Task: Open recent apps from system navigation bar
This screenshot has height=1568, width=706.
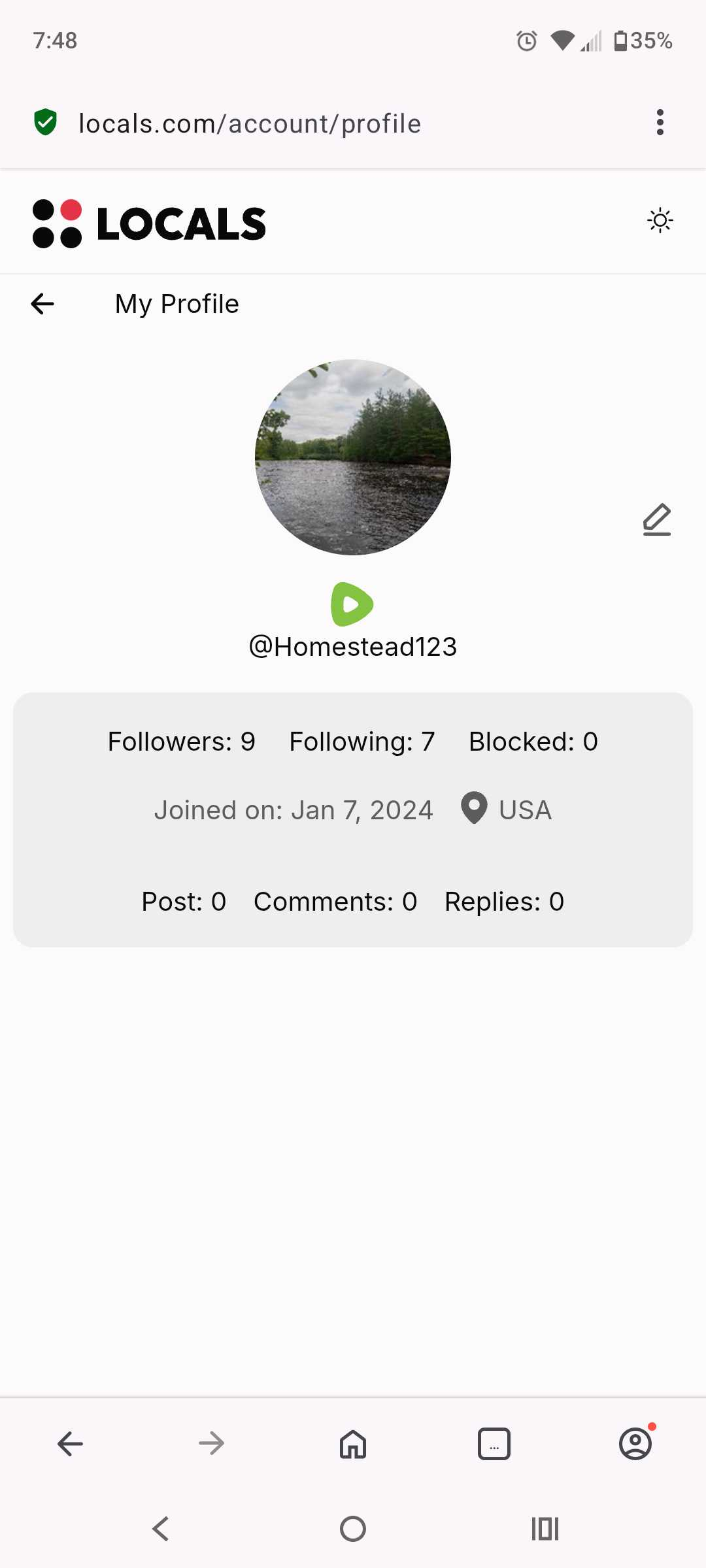Action: click(x=545, y=1529)
